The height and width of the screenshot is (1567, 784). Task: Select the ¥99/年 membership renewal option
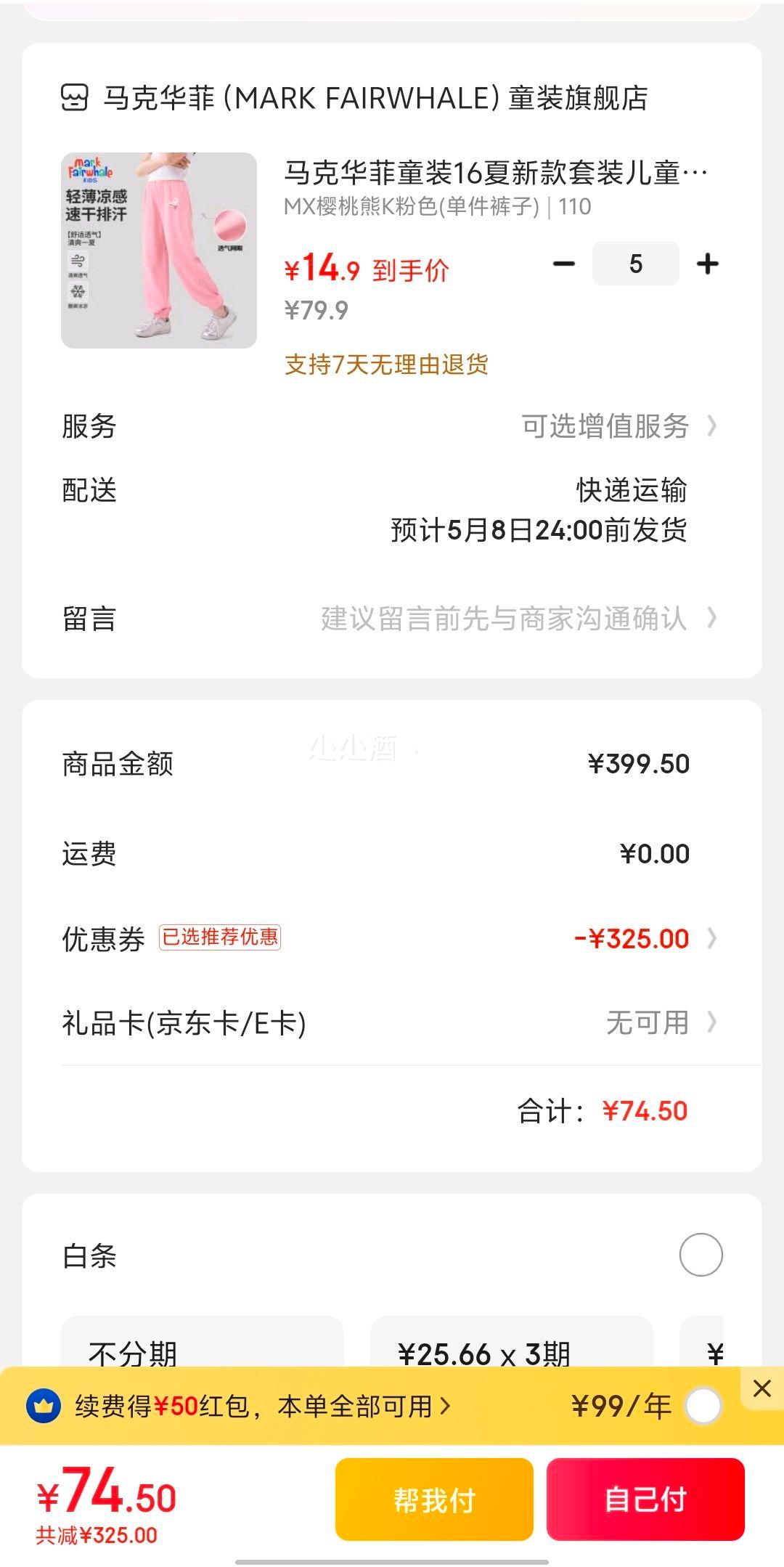[702, 1407]
